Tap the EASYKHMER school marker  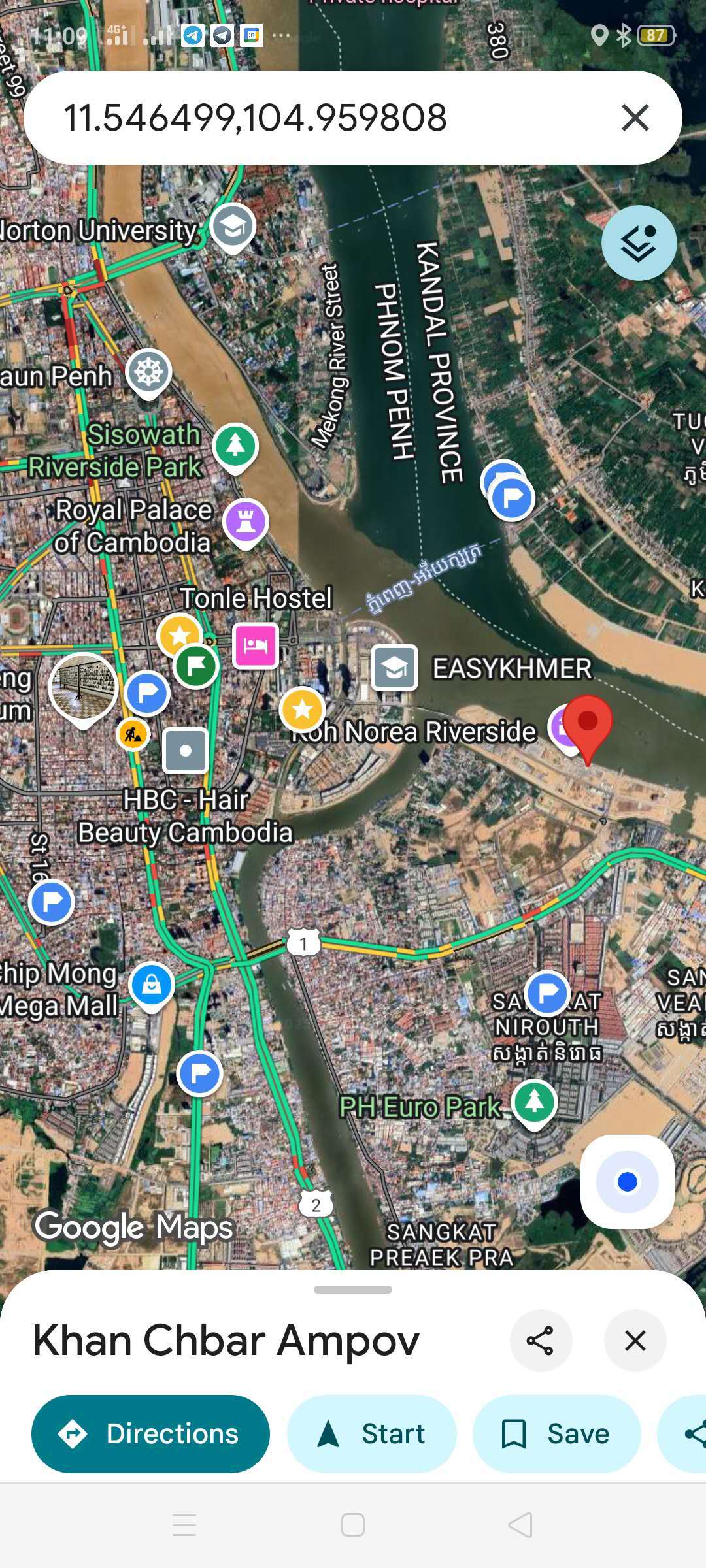click(x=394, y=668)
